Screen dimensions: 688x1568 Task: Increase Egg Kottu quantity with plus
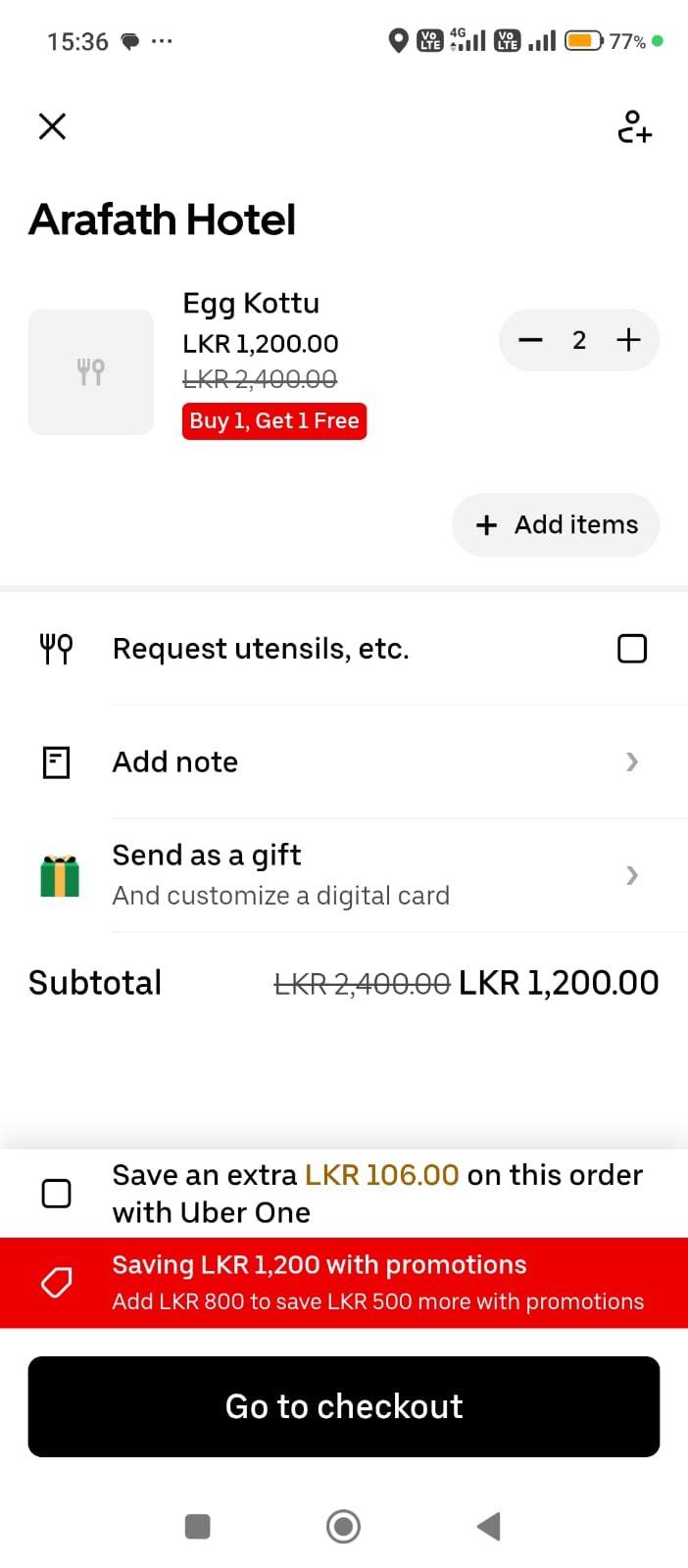[628, 340]
